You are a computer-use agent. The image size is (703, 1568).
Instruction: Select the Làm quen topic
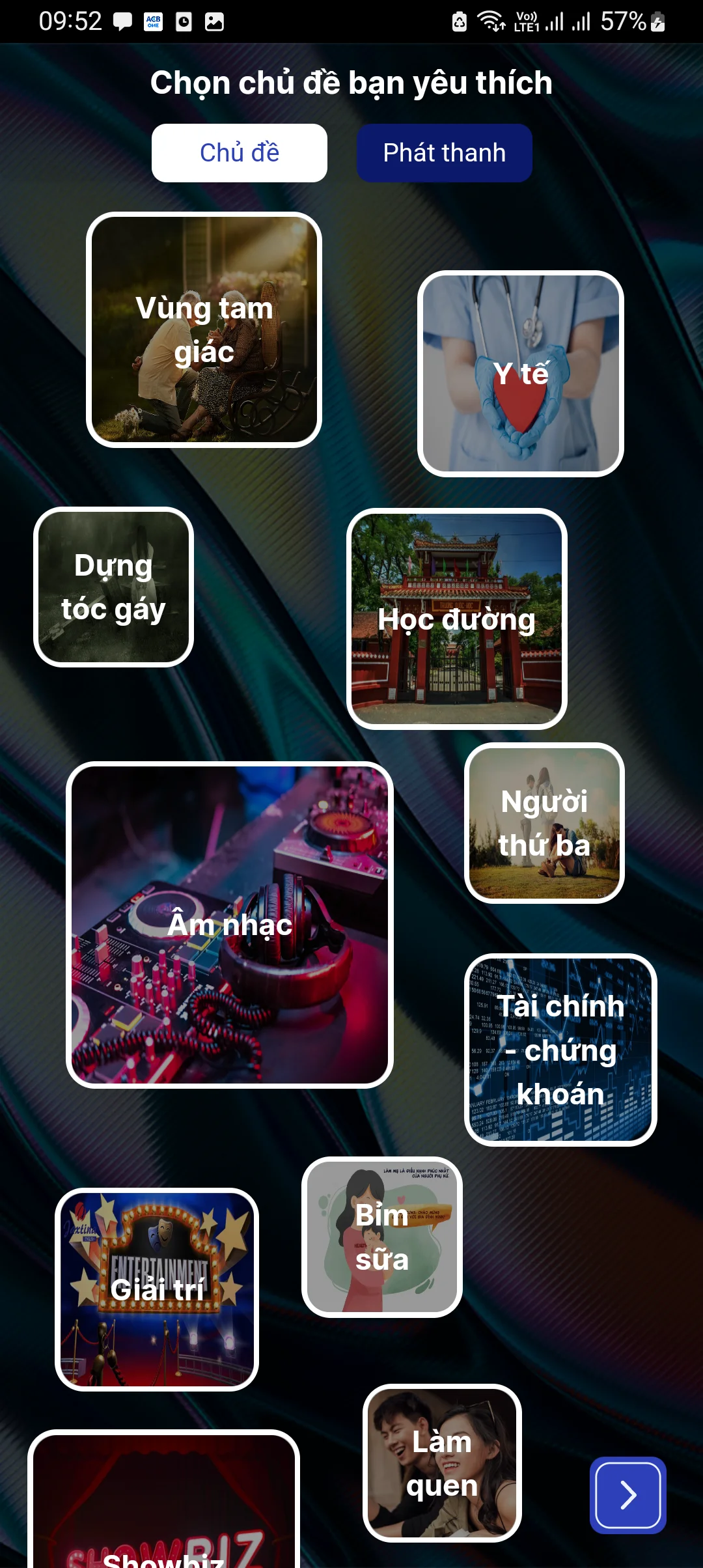[x=442, y=1463]
